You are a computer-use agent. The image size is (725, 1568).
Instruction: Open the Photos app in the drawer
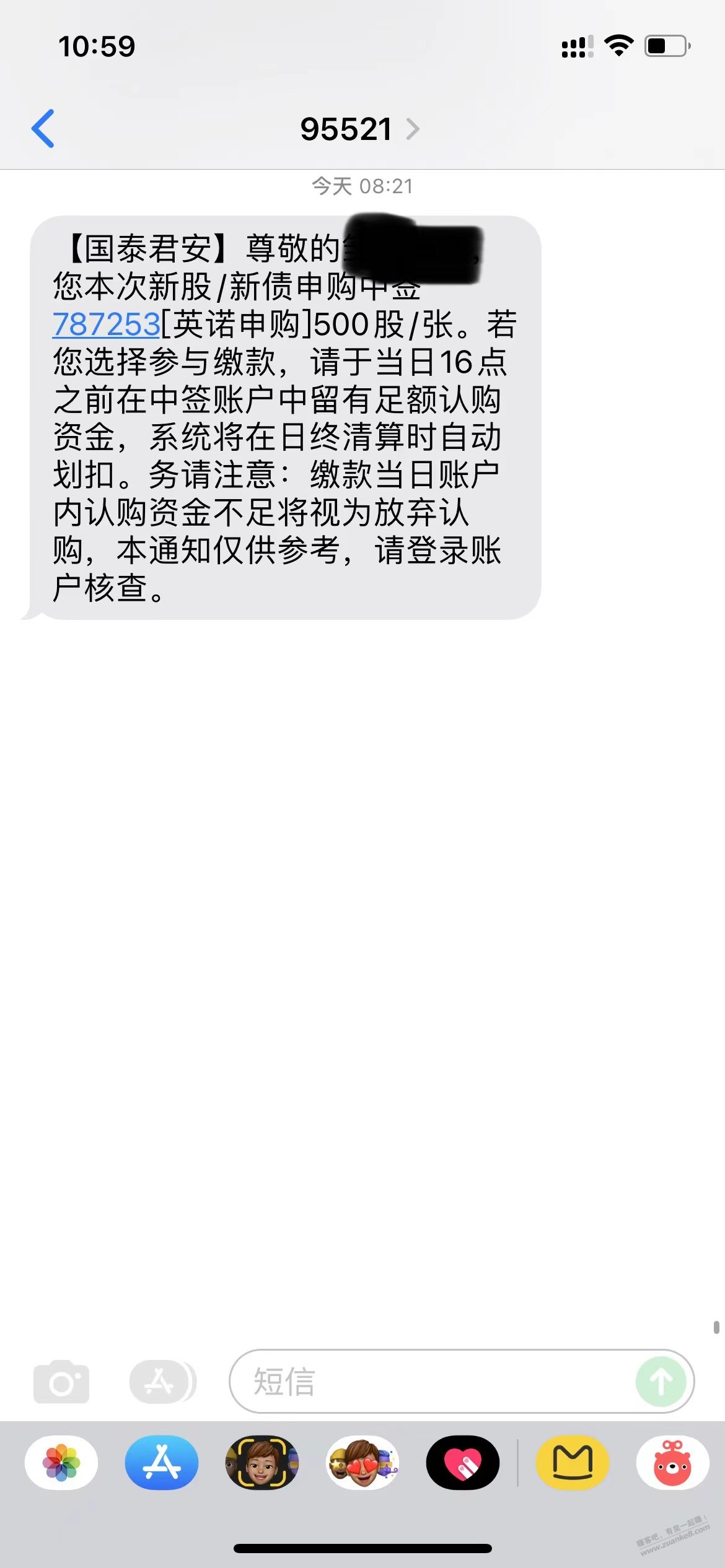[x=61, y=1463]
